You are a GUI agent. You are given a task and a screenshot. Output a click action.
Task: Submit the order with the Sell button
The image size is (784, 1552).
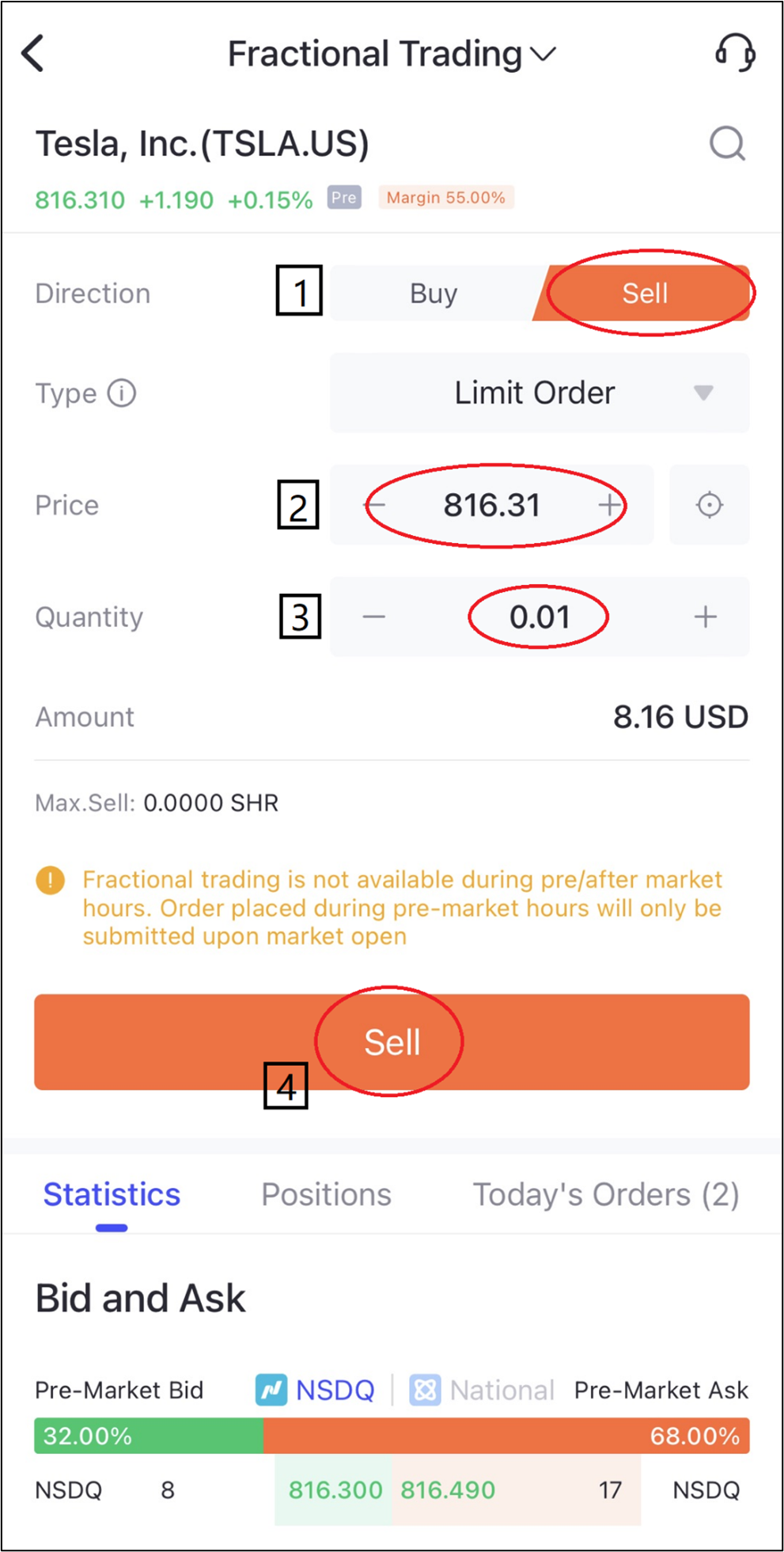[392, 1042]
